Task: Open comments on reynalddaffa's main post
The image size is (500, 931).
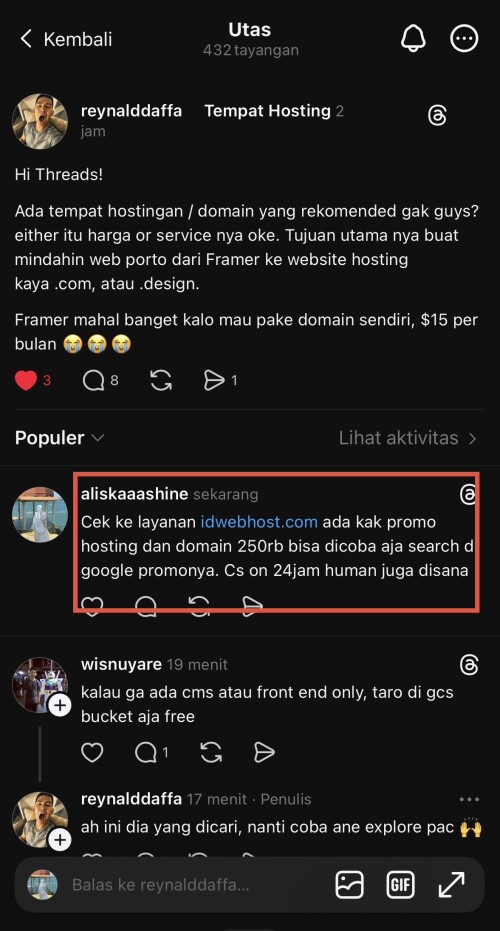Action: click(94, 381)
